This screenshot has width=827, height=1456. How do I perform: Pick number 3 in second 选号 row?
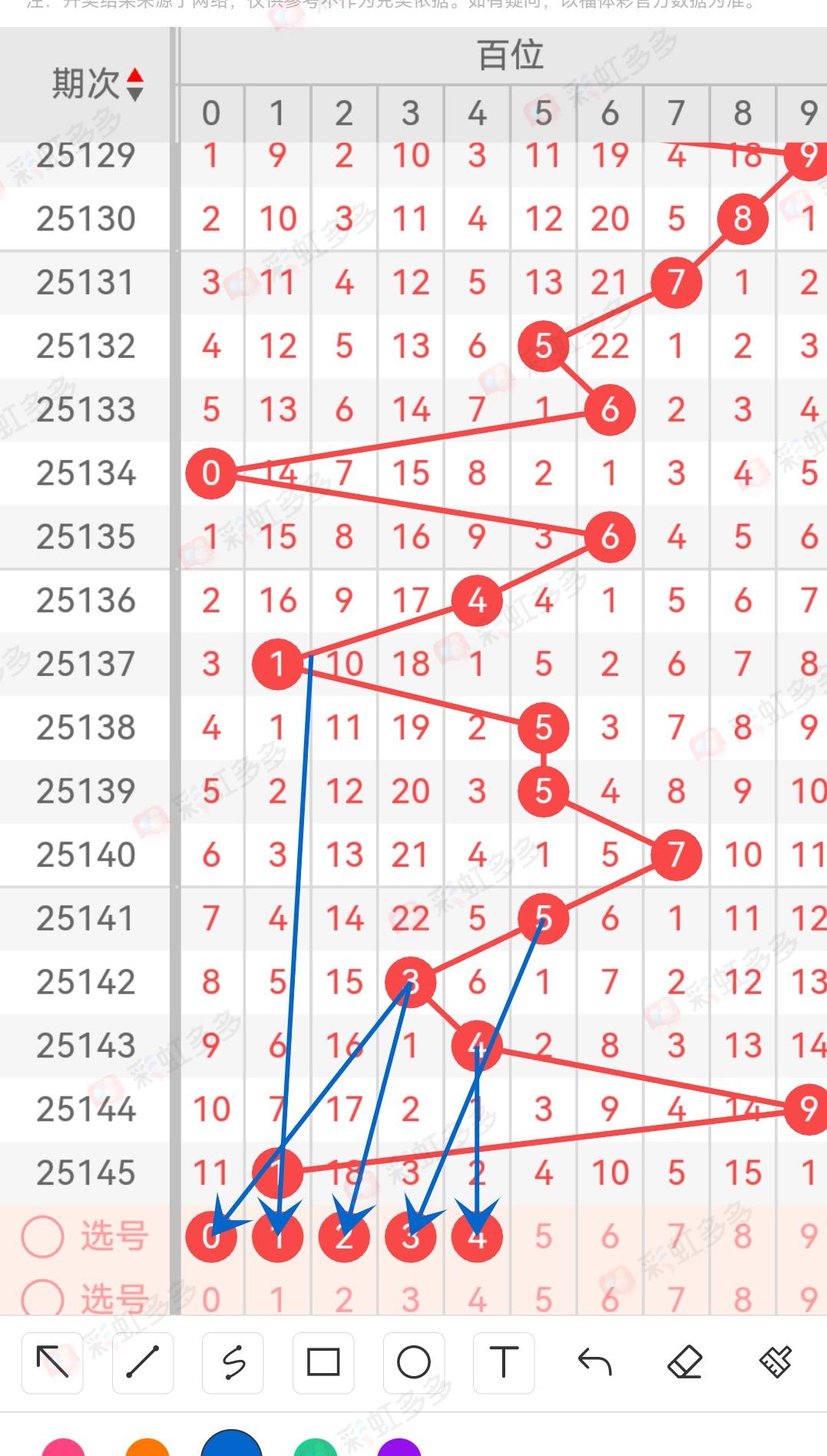411,1300
